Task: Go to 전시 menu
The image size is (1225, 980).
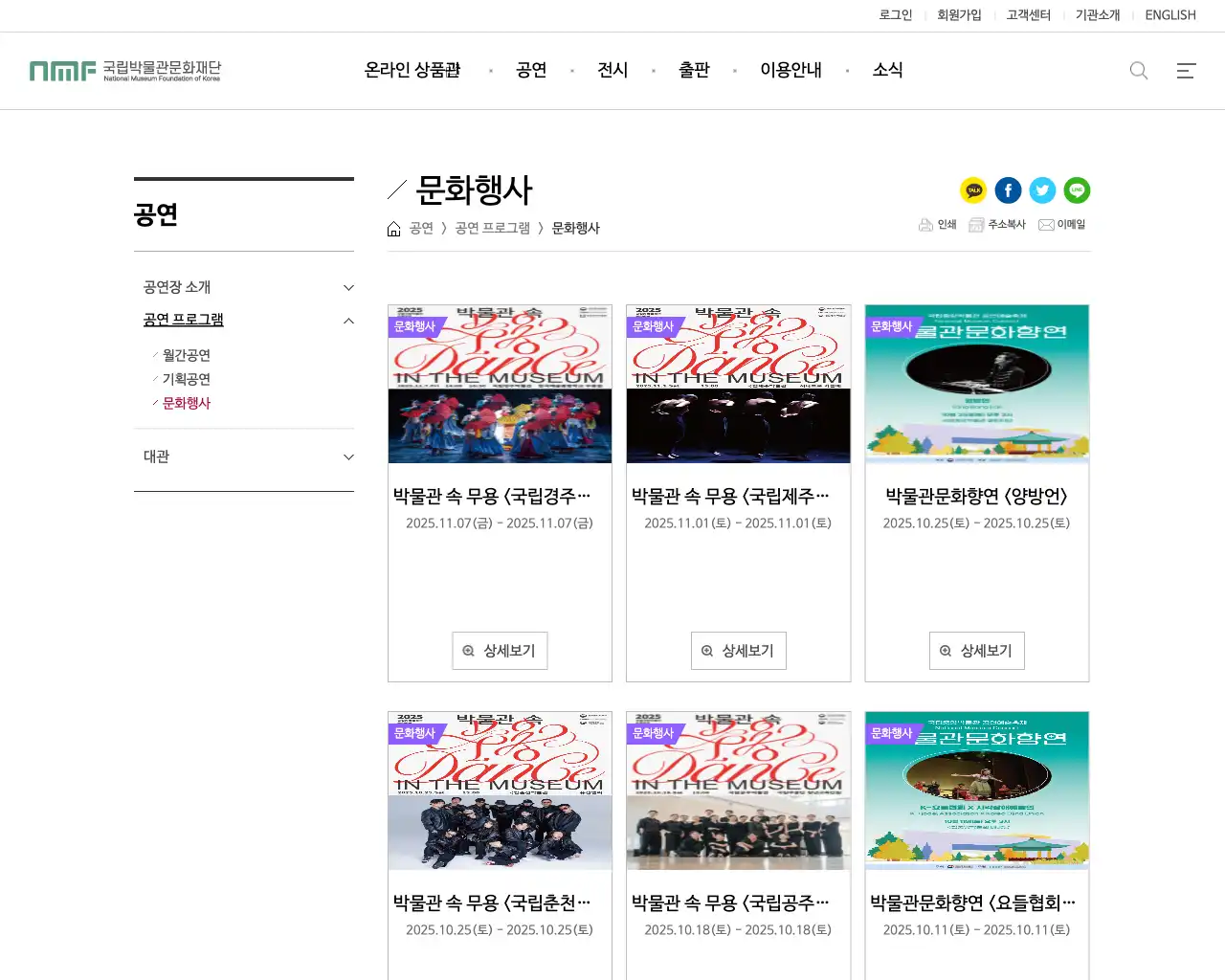Action: point(612,70)
